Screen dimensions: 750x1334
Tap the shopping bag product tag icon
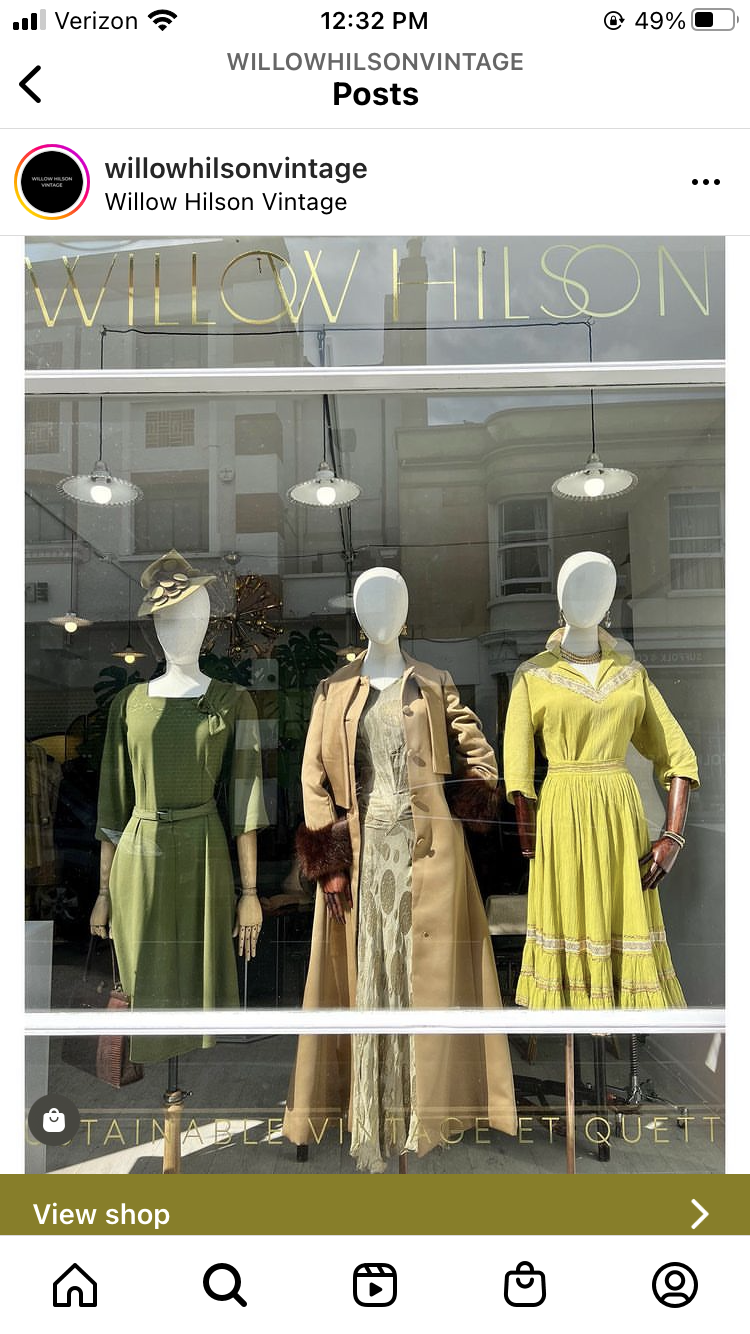point(54,1120)
